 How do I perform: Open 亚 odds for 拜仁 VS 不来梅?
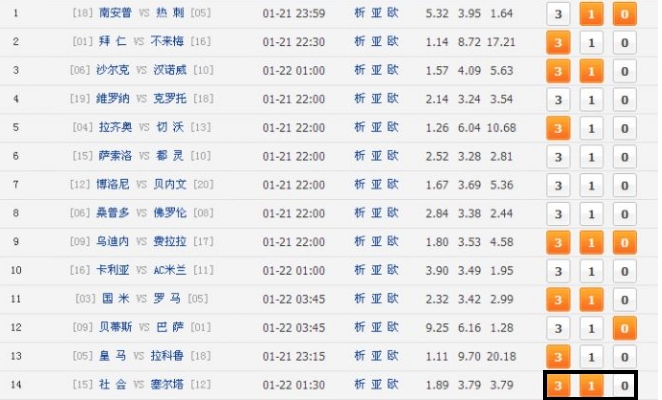pyautogui.click(x=376, y=43)
